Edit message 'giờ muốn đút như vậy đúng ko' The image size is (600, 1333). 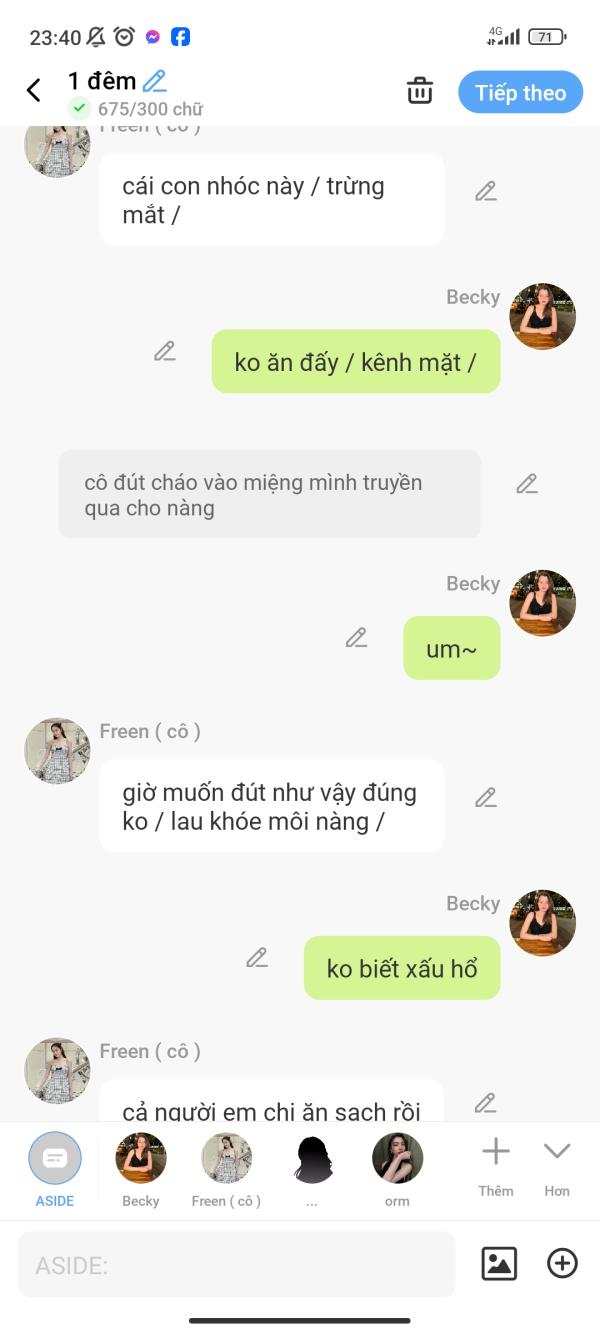click(x=486, y=798)
